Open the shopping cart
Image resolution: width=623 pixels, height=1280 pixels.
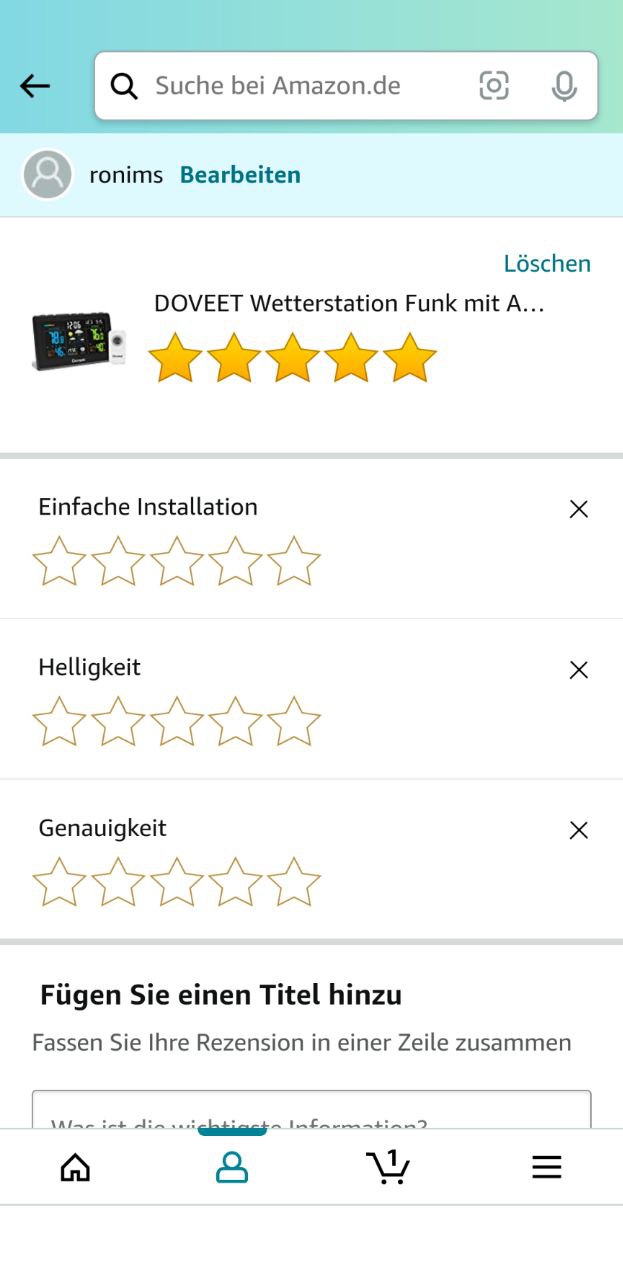[388, 1167]
